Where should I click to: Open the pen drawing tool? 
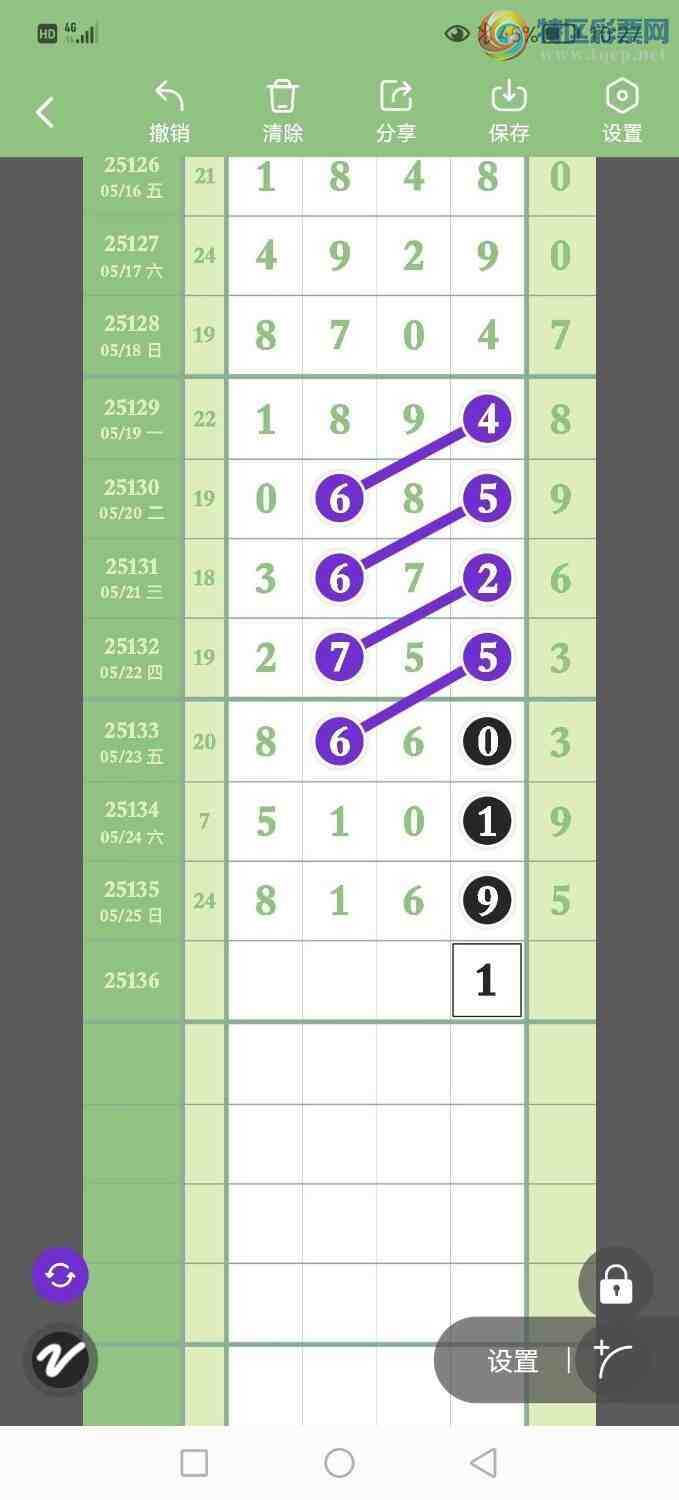click(x=60, y=1359)
